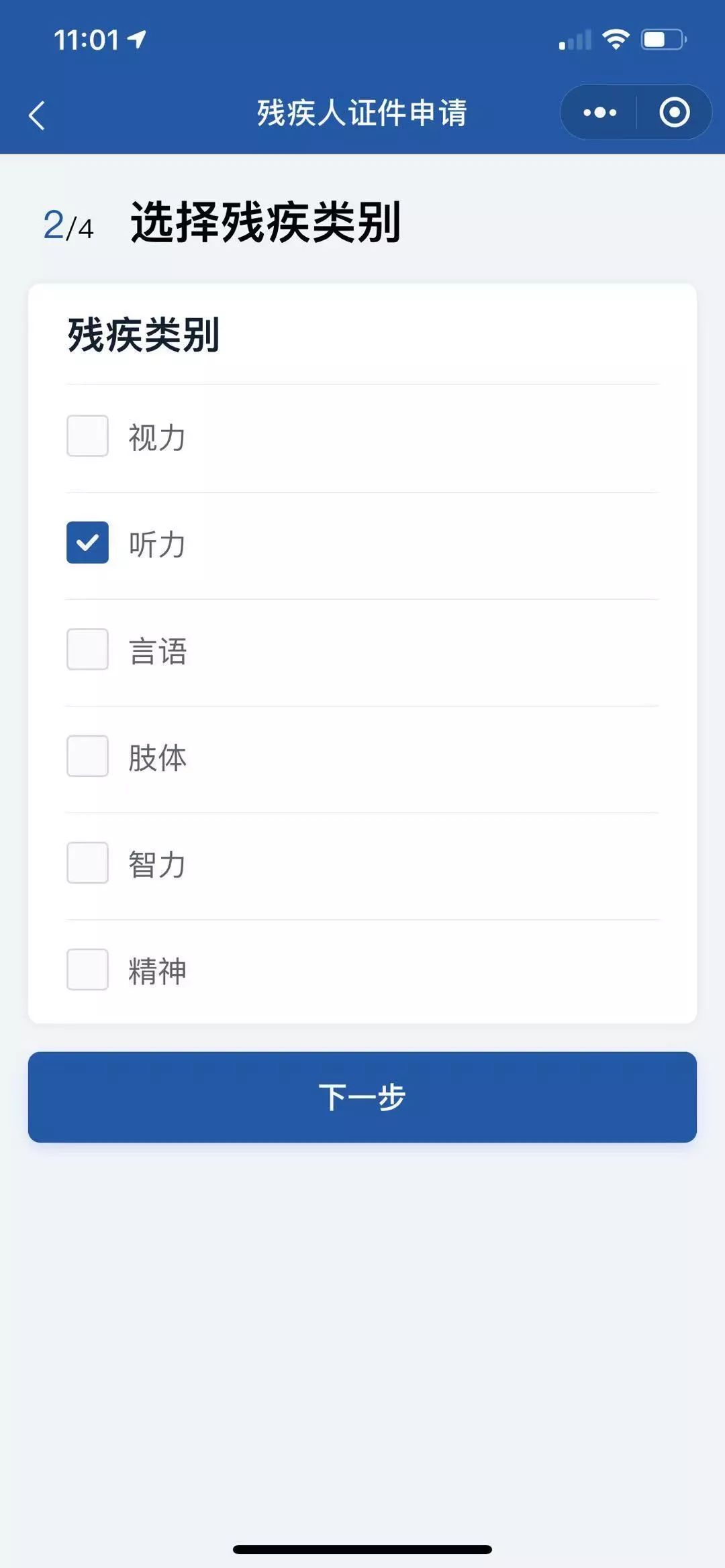Mark the 智力 checkbox
The height and width of the screenshot is (1568, 725).
[x=87, y=863]
